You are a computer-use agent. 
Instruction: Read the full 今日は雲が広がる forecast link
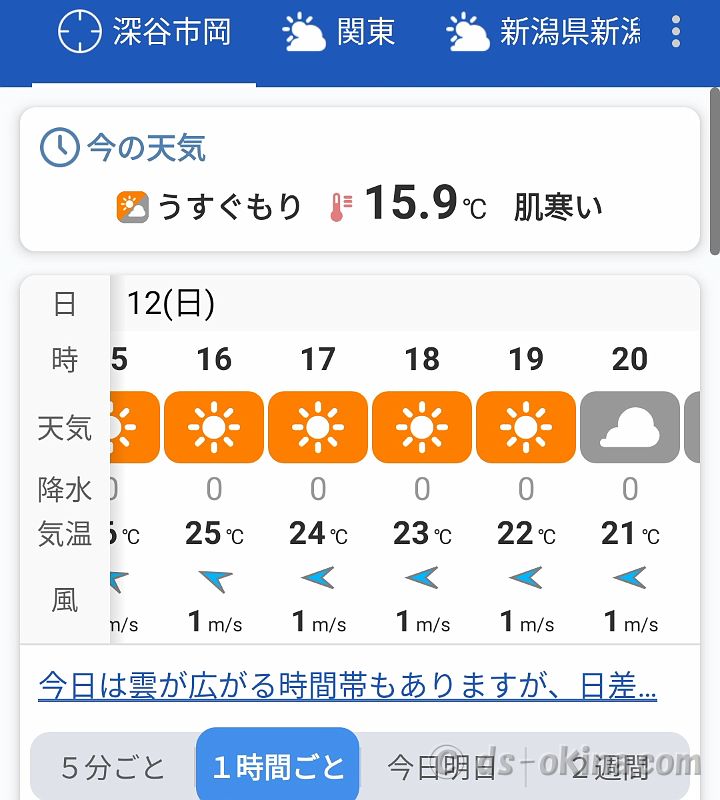347,687
